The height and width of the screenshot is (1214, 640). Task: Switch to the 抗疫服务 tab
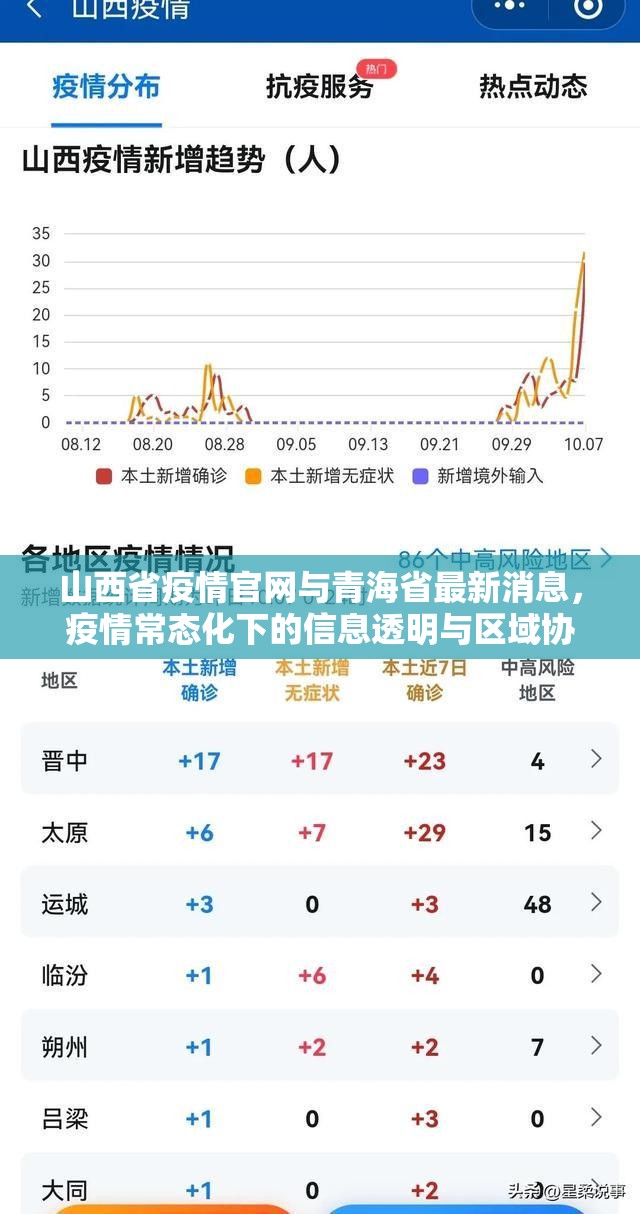[319, 87]
